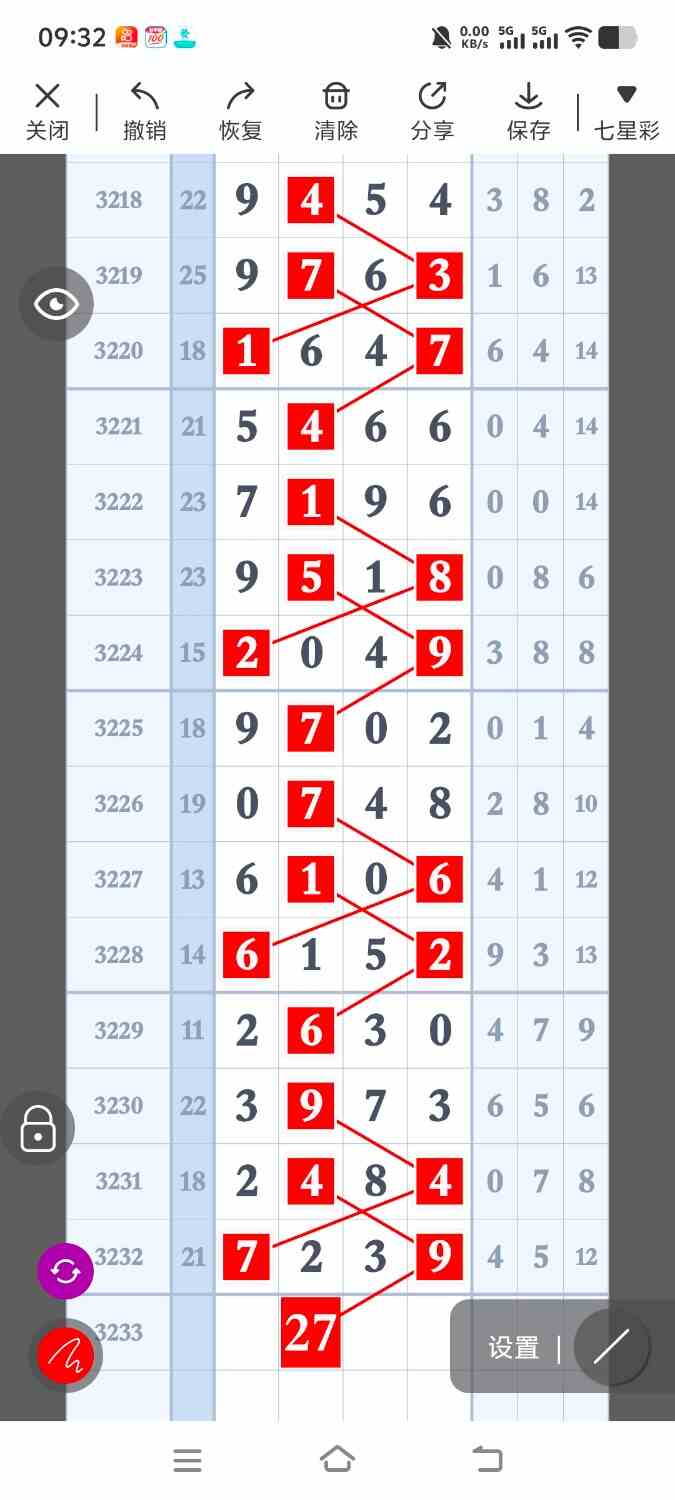This screenshot has width=675, height=1500.
Task: Go back with system back button
Action: point(487,1459)
